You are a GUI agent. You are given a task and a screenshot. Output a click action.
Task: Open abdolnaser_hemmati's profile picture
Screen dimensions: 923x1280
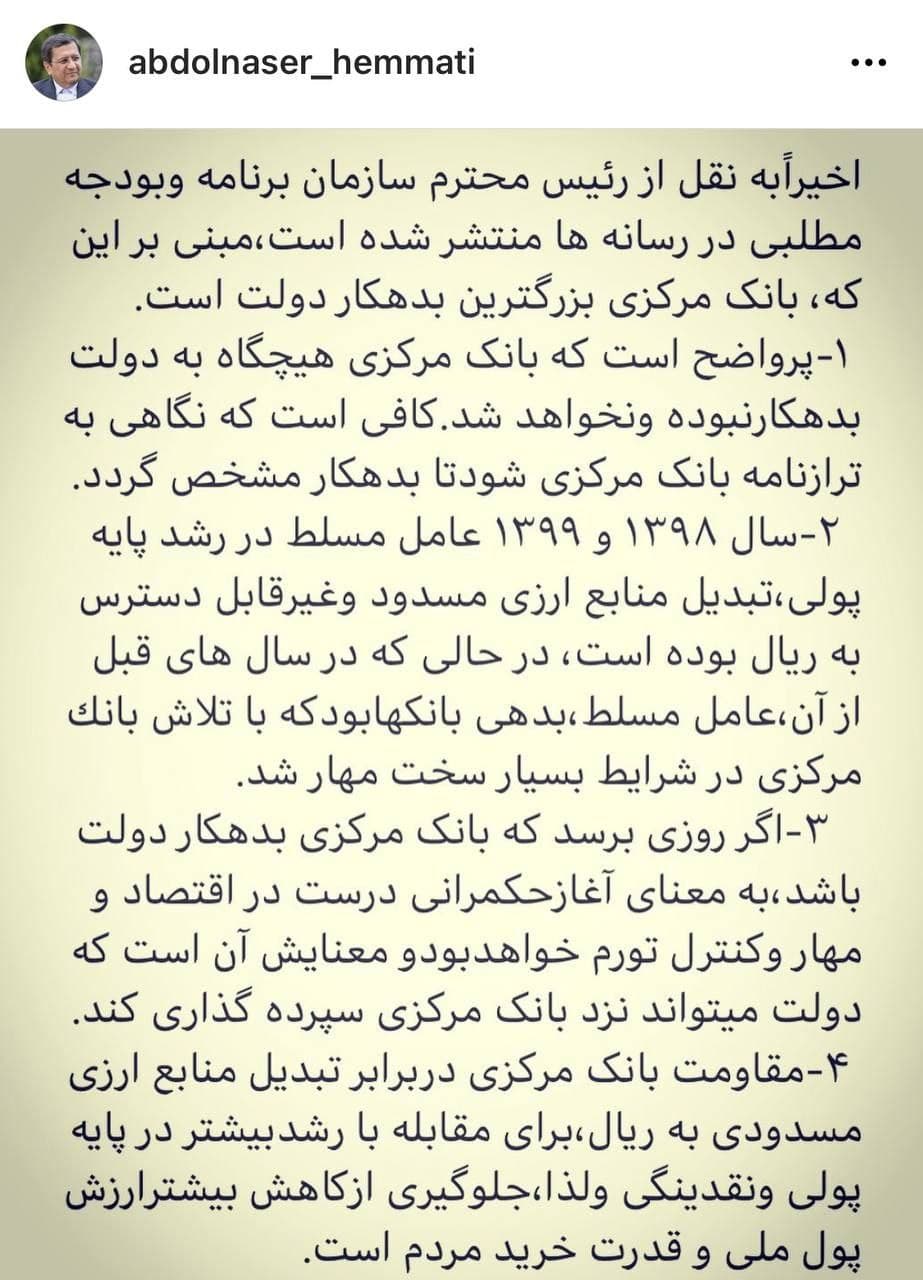pos(63,63)
